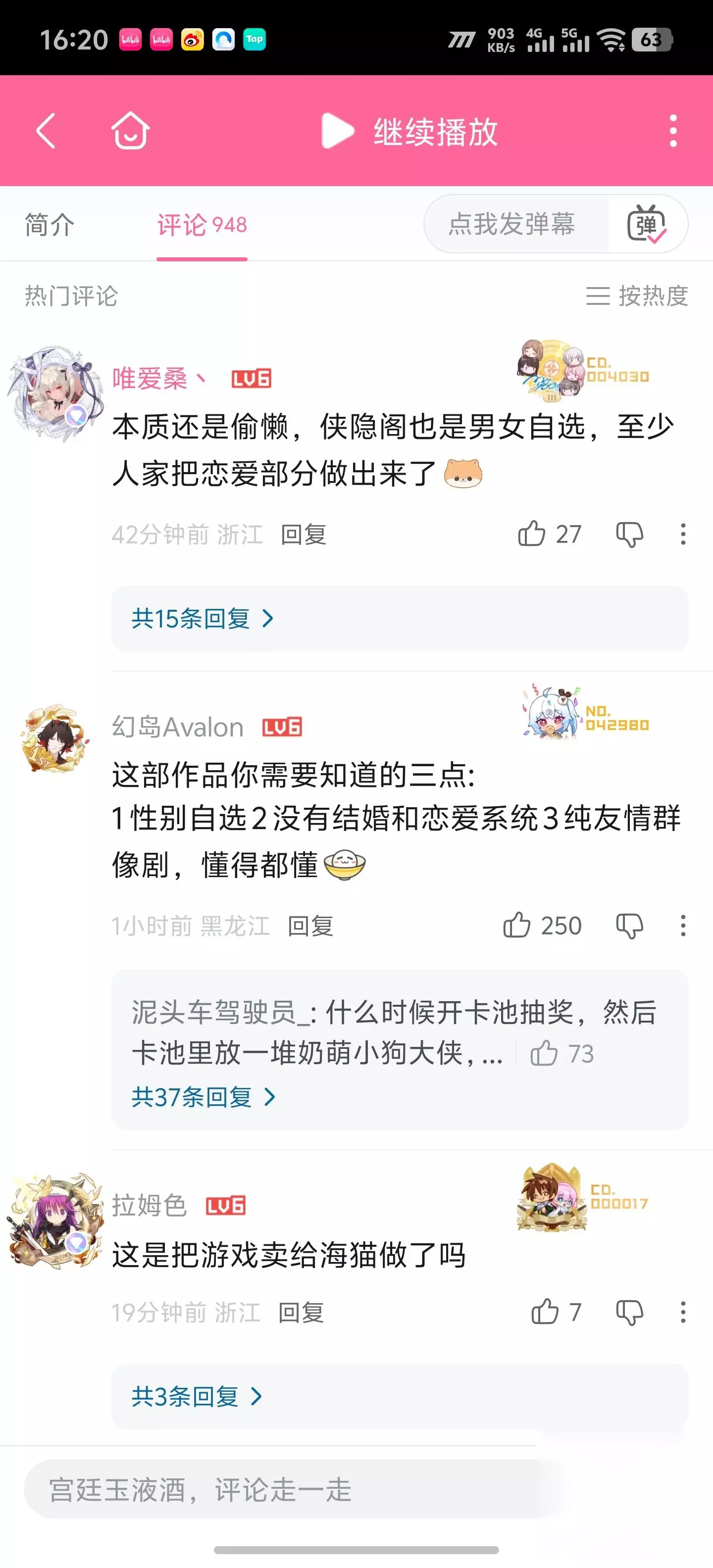Switch to the 简介 tab
The width and height of the screenshot is (713, 1568).
[50, 225]
